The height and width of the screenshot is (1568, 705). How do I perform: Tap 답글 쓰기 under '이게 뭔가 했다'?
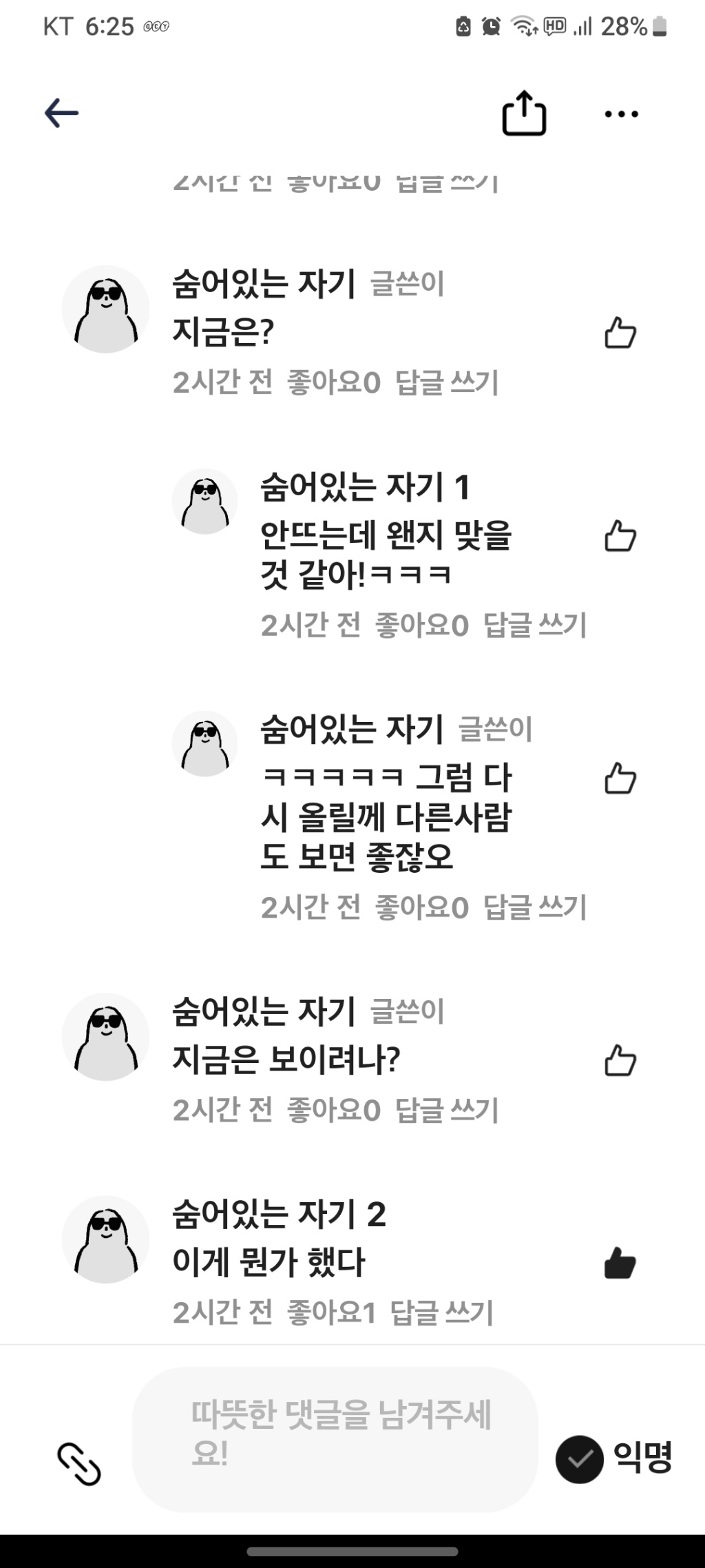point(441,1312)
